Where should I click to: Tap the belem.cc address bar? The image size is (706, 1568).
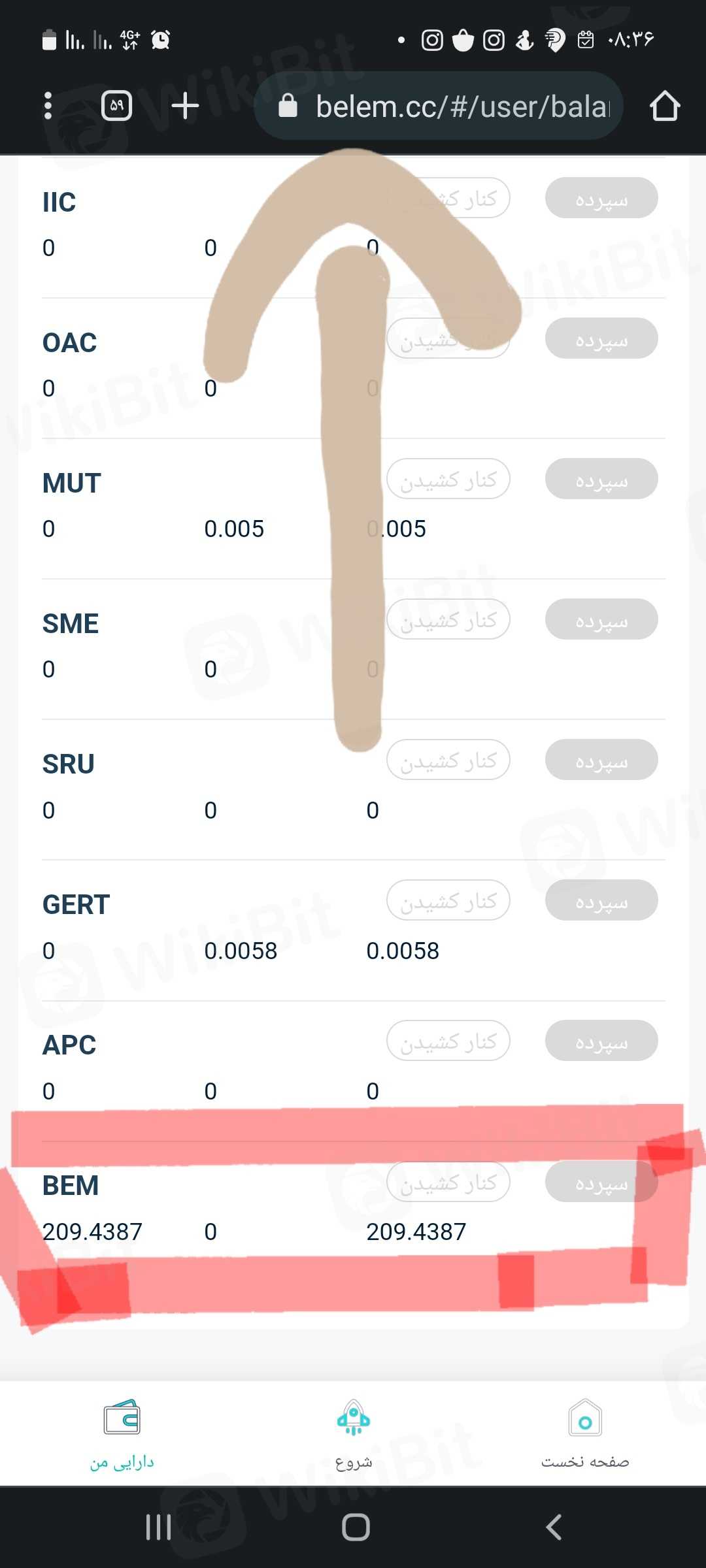(451, 106)
